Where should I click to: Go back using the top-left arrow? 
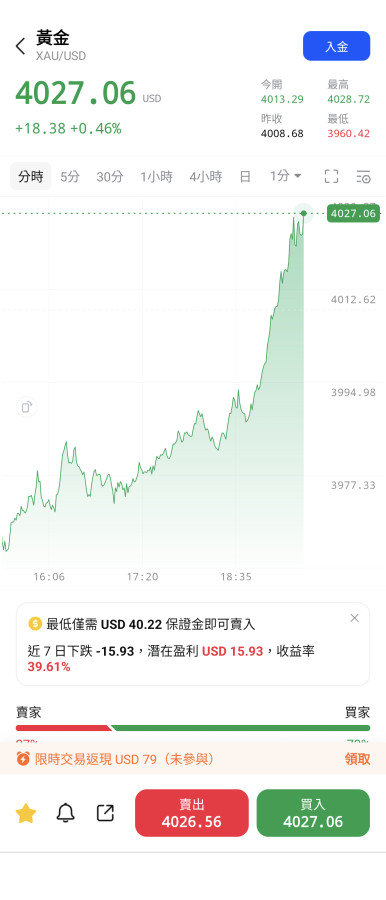[x=21, y=46]
